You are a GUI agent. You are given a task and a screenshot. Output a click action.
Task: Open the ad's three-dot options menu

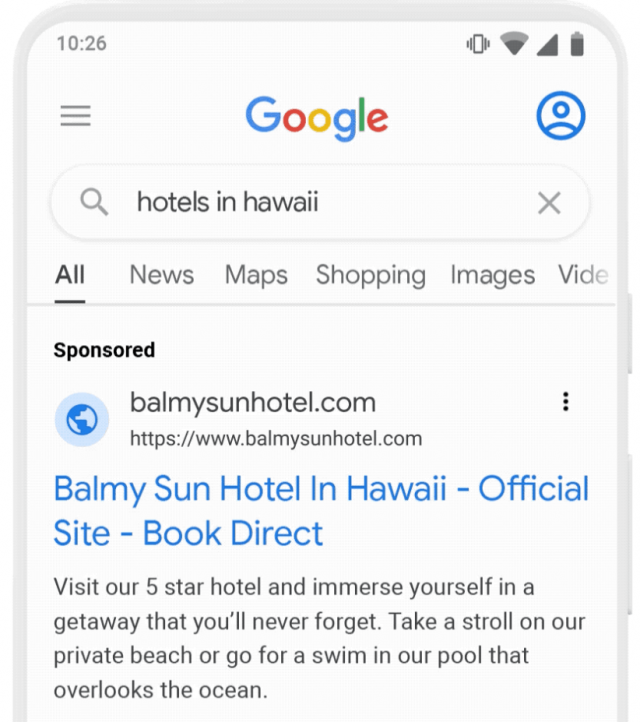click(565, 402)
